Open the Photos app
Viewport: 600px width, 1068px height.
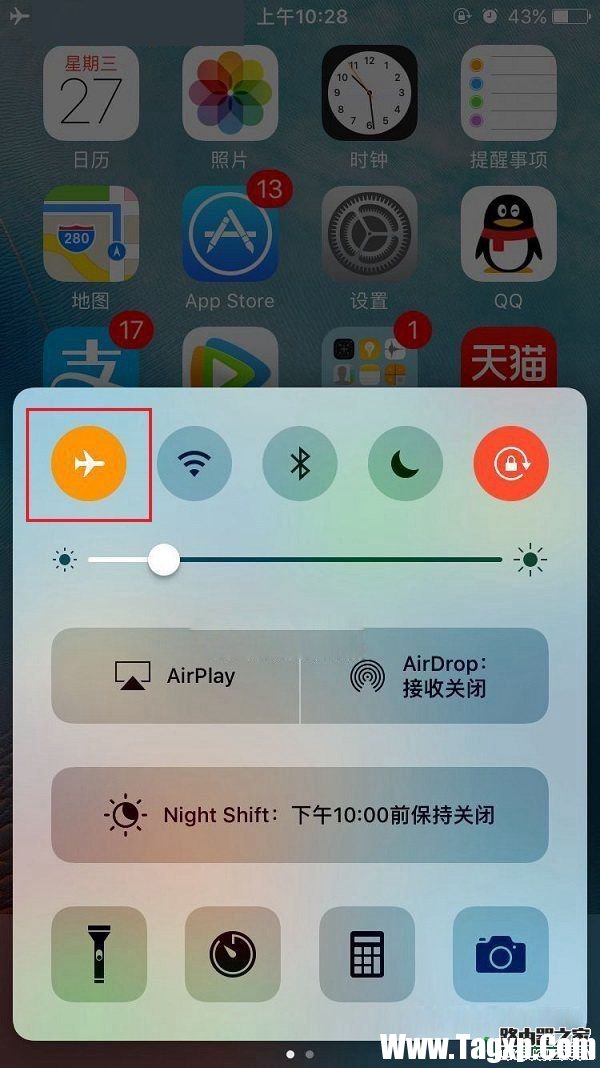pos(230,93)
